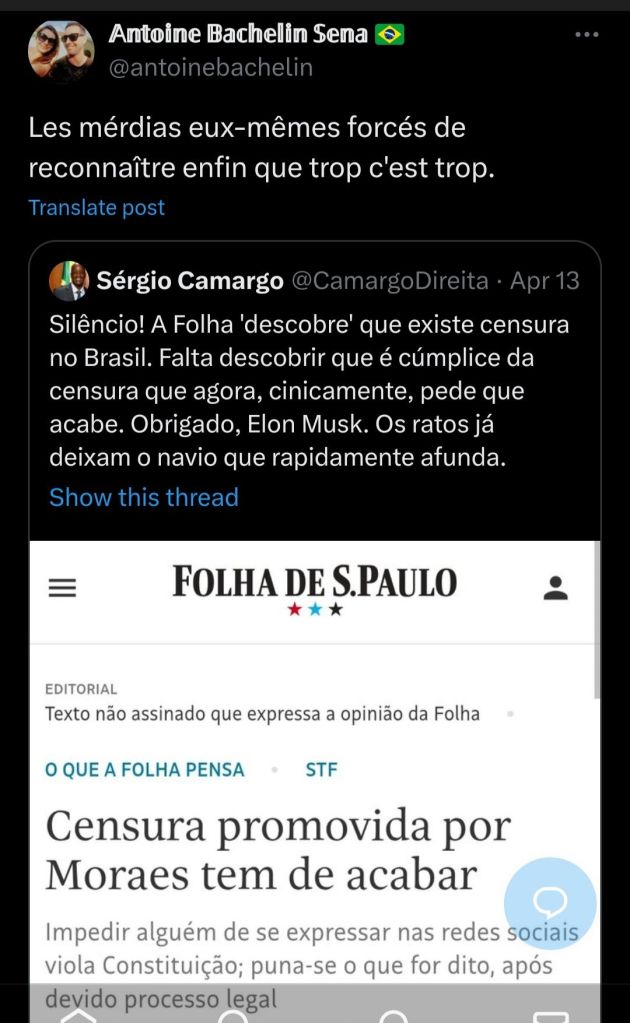The image size is (630, 1023).
Task: Tap the floating reply button
Action: (x=550, y=903)
